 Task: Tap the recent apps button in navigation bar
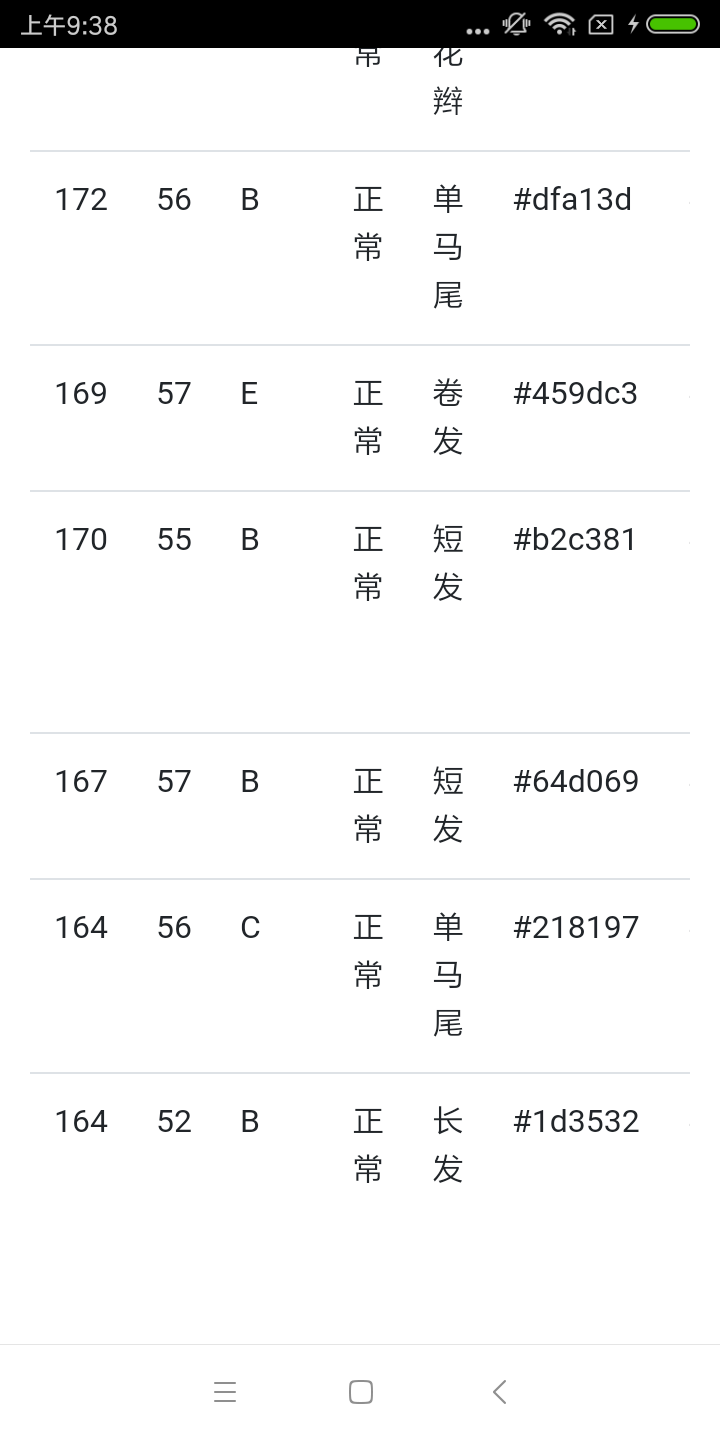[226, 1391]
